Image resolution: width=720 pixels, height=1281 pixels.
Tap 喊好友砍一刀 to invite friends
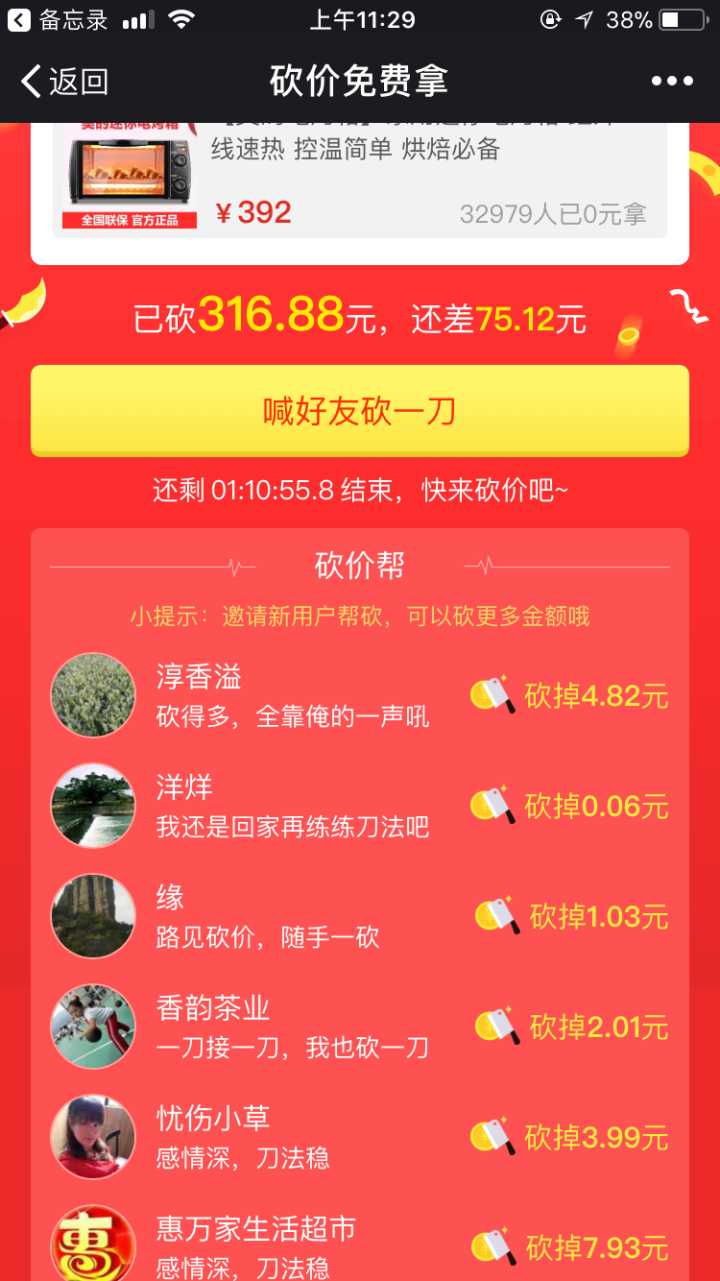[360, 411]
